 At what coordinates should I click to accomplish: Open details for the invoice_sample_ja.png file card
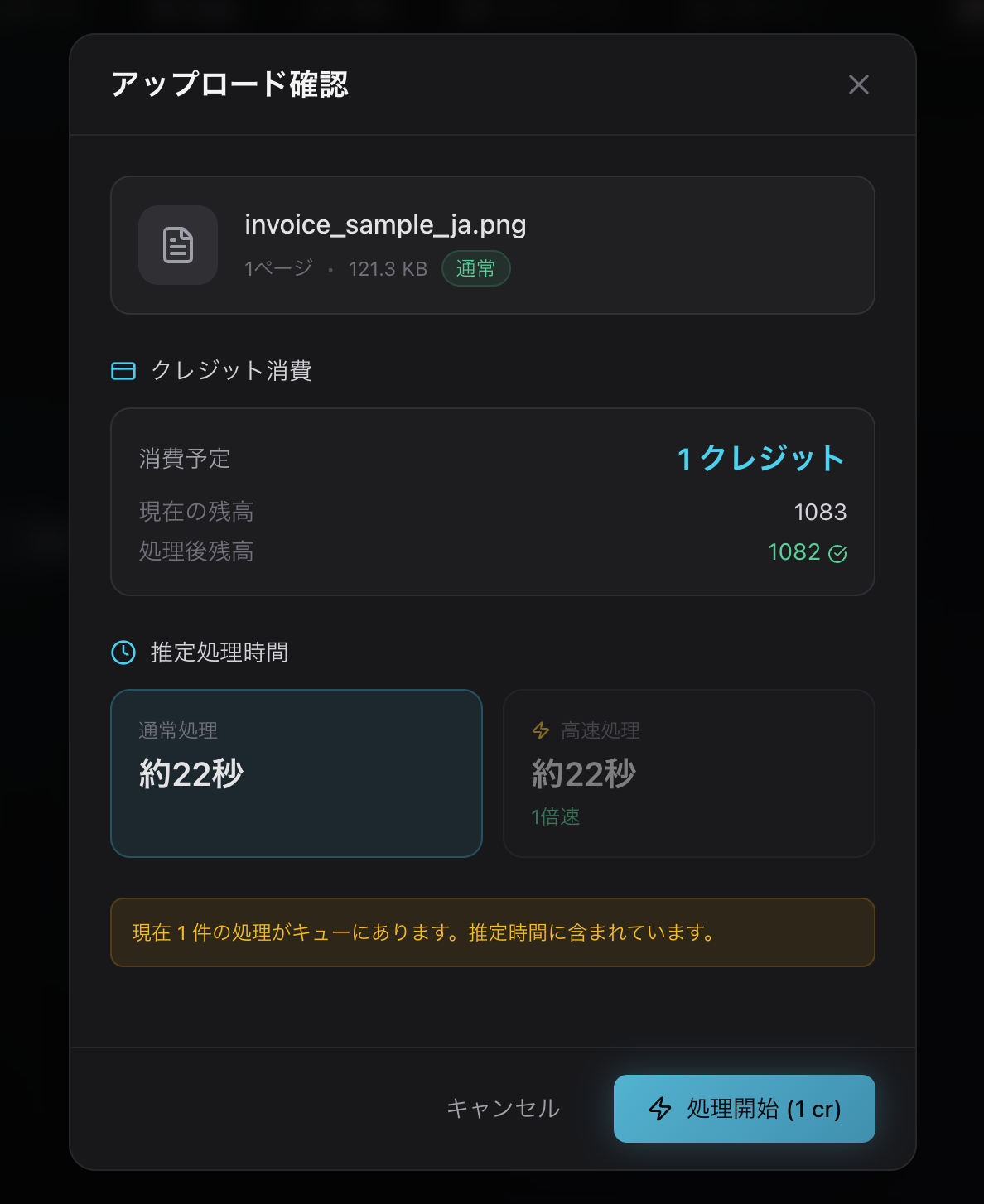click(492, 244)
